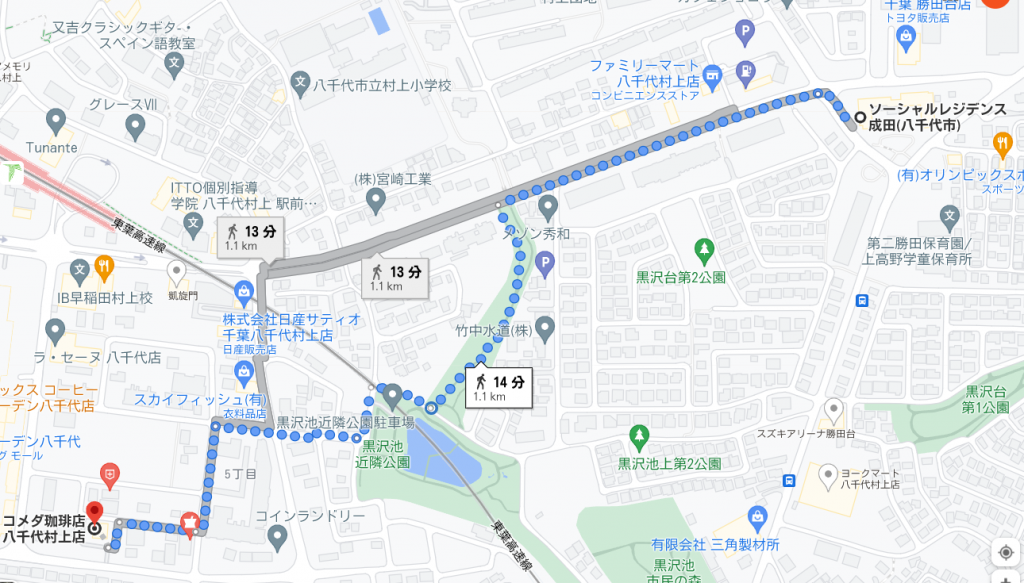Select the 14 分 walking route label
This screenshot has height=583, width=1024.
coord(496,385)
